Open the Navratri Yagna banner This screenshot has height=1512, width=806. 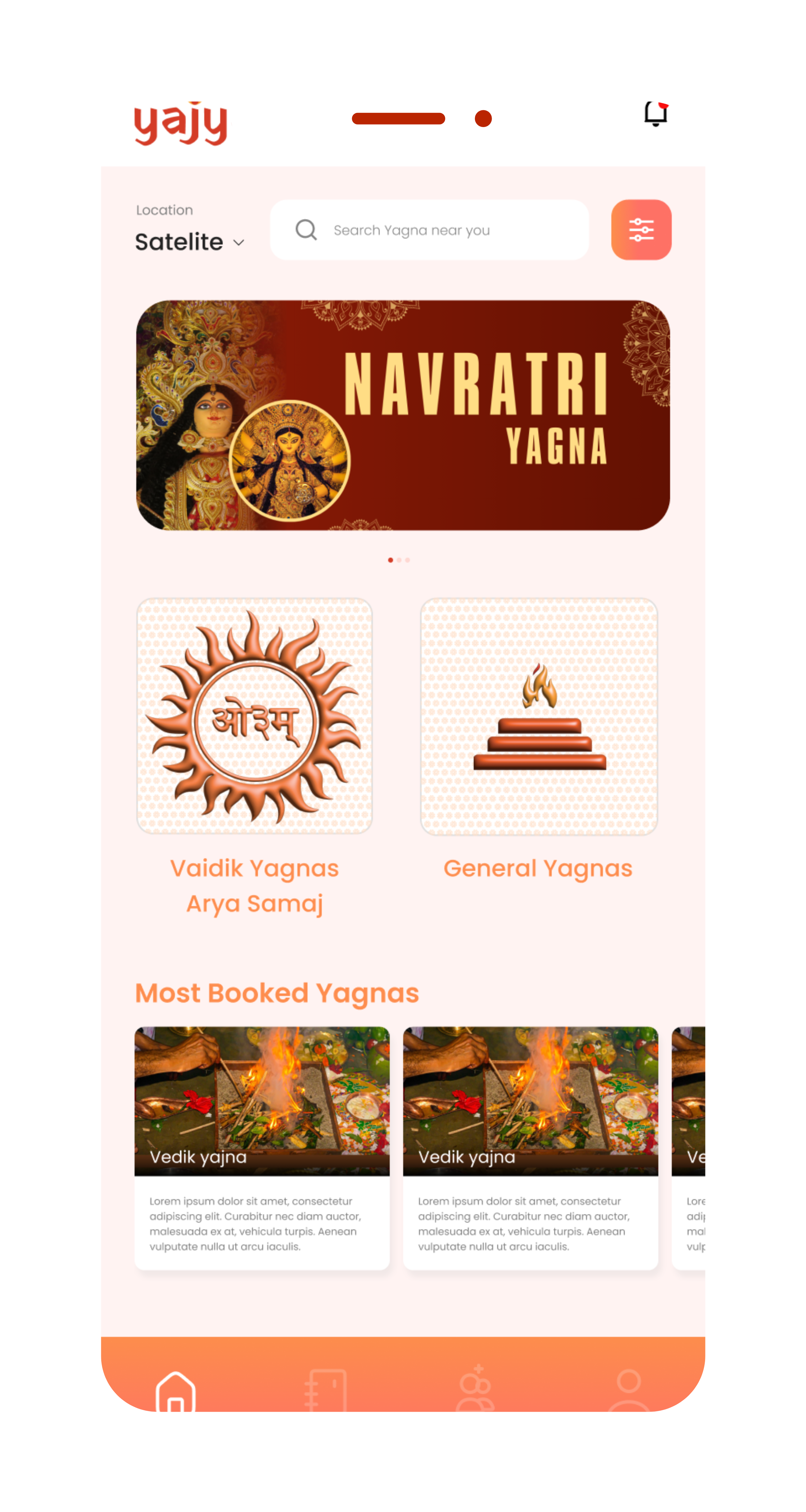(403, 415)
